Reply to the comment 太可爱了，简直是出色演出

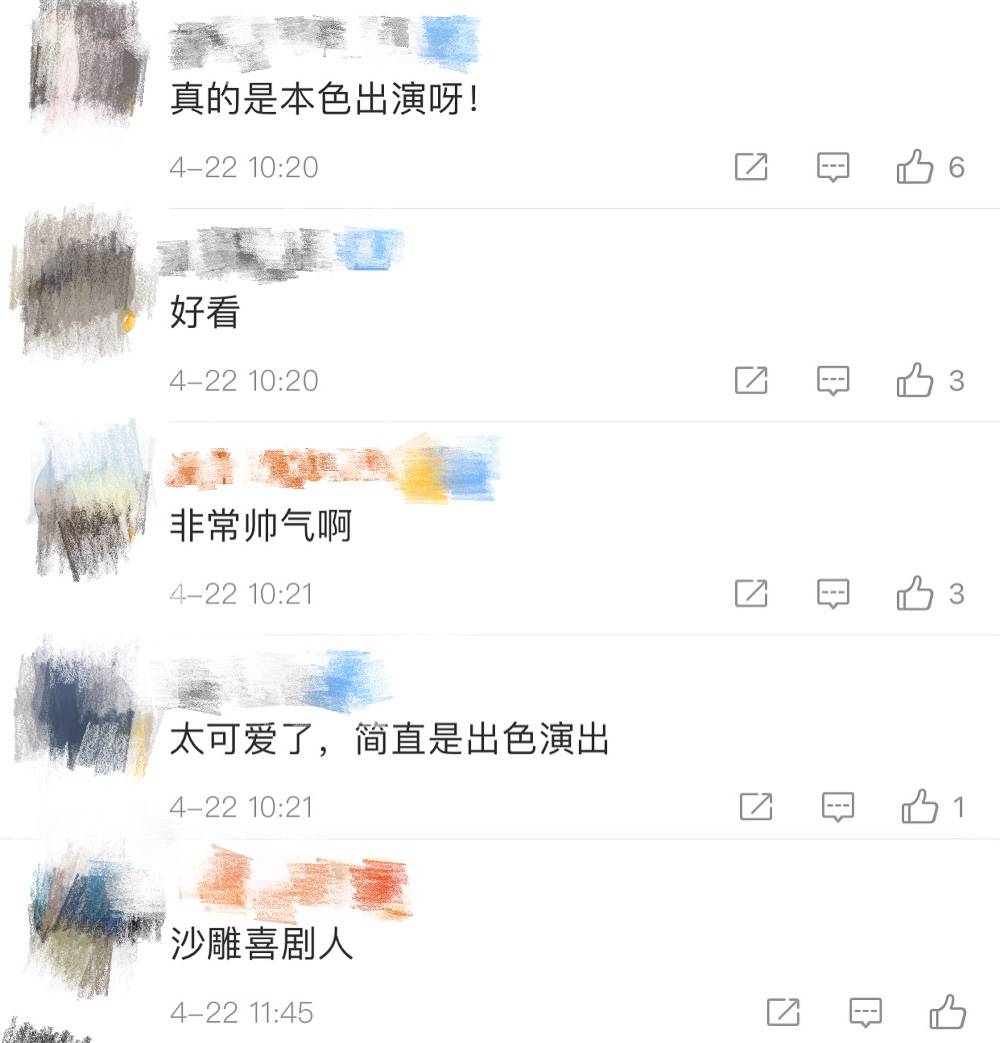(x=838, y=806)
